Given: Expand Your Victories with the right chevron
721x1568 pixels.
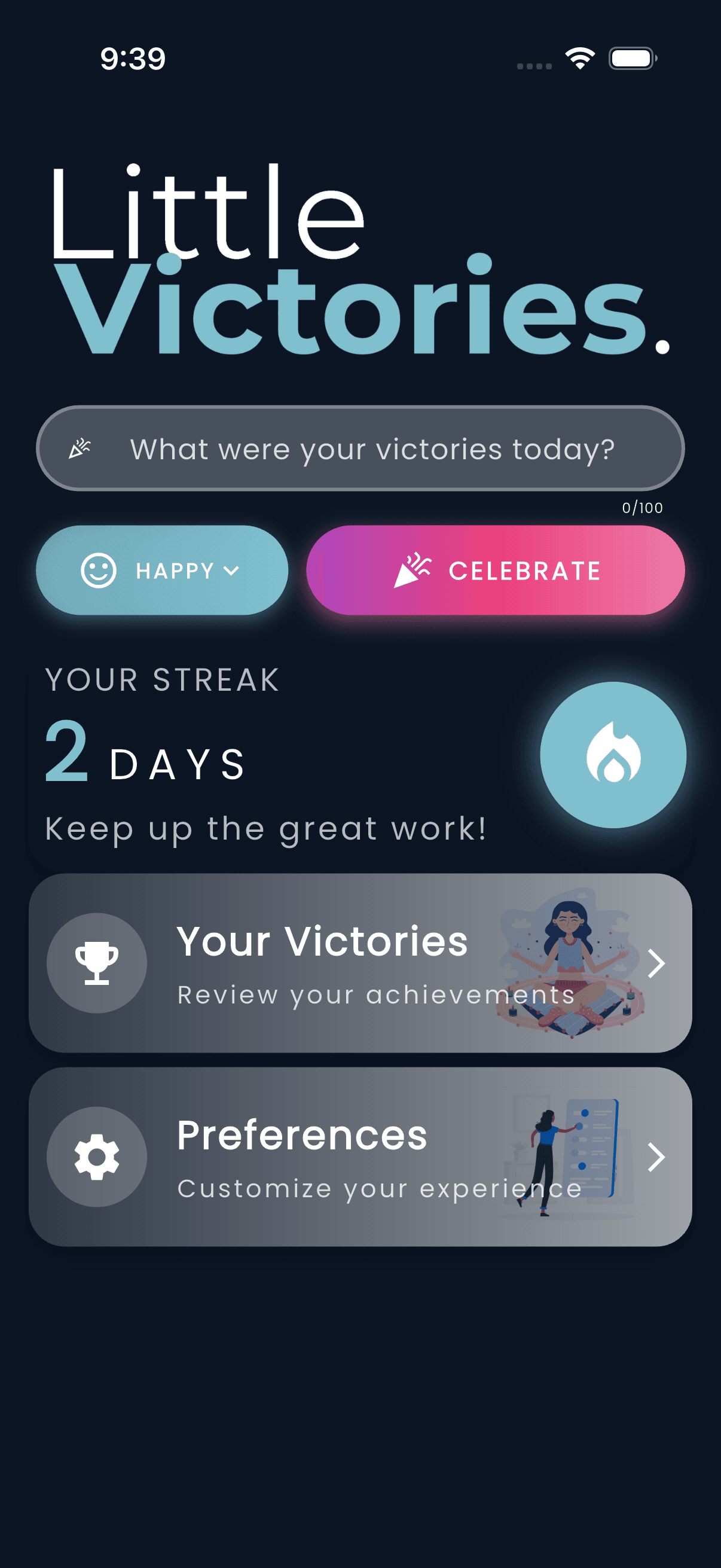Looking at the screenshot, I should 658,963.
